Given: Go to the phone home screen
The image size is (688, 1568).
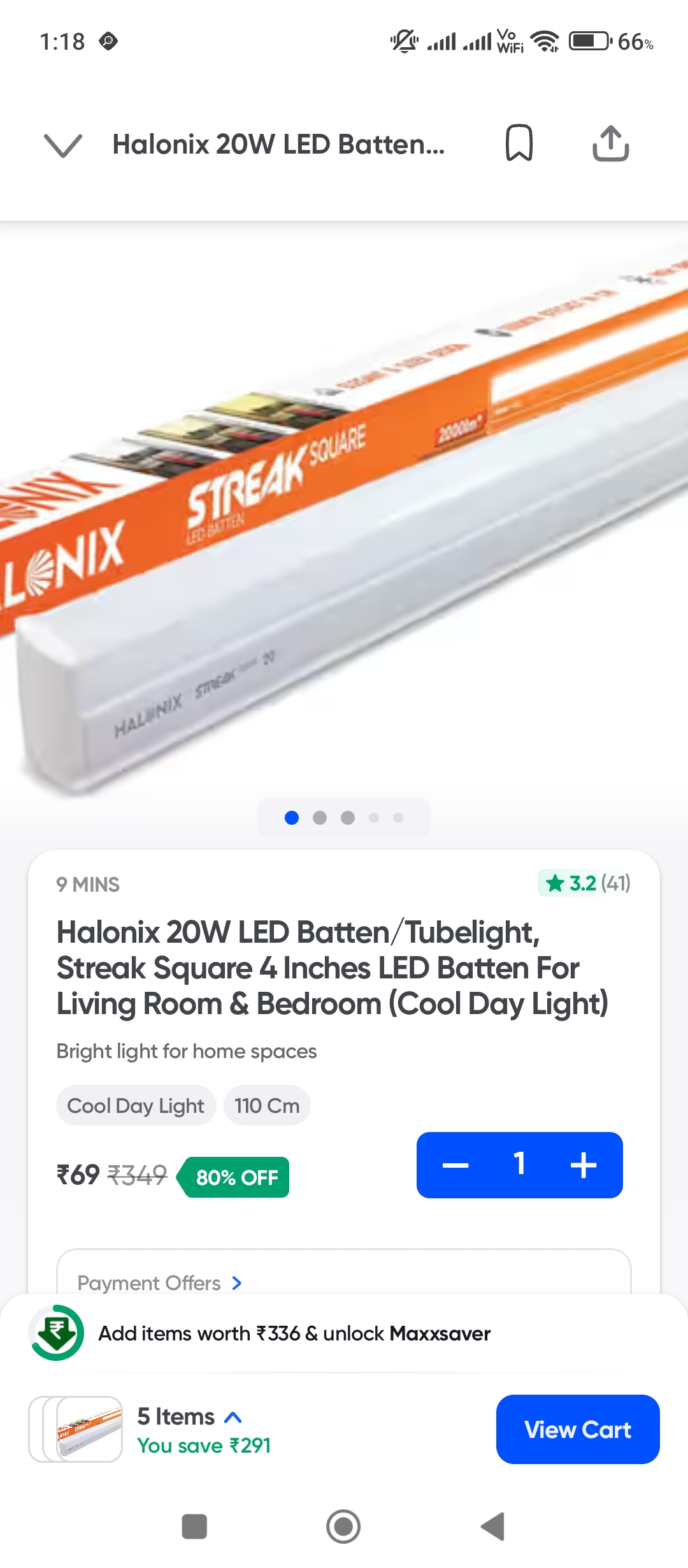Looking at the screenshot, I should (343, 1527).
